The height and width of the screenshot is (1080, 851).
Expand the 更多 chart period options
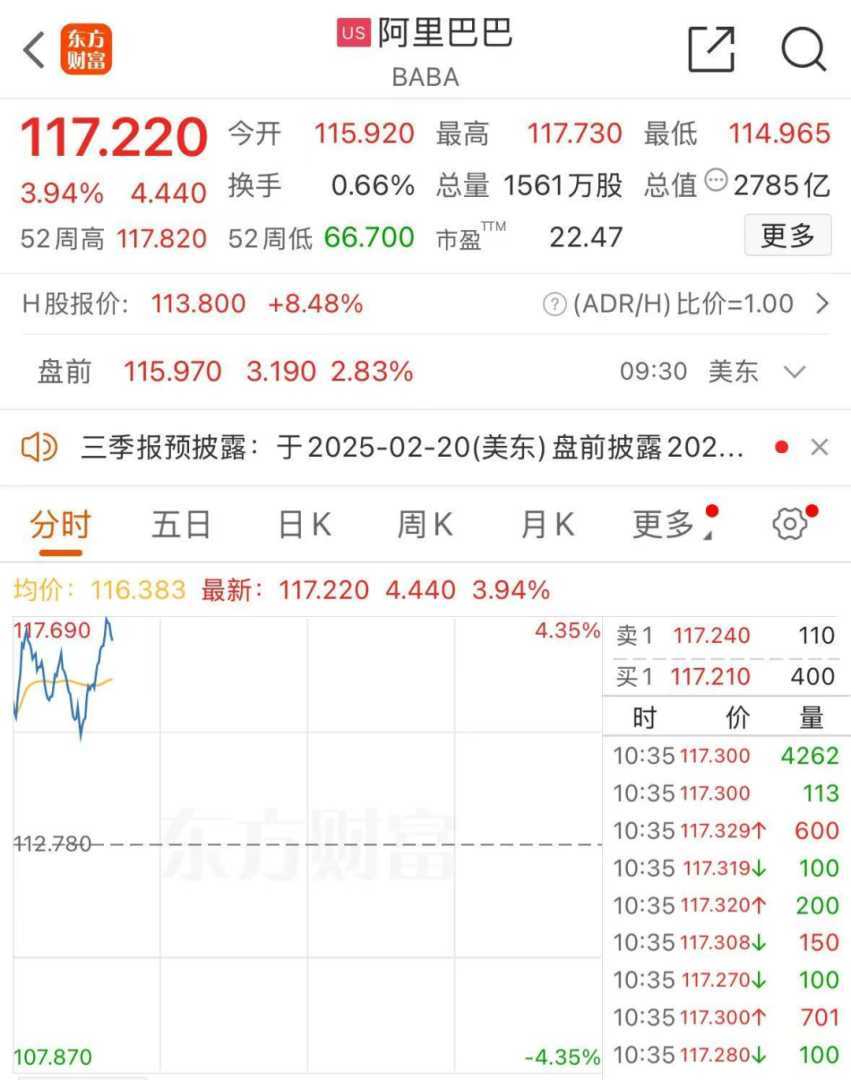point(665,524)
